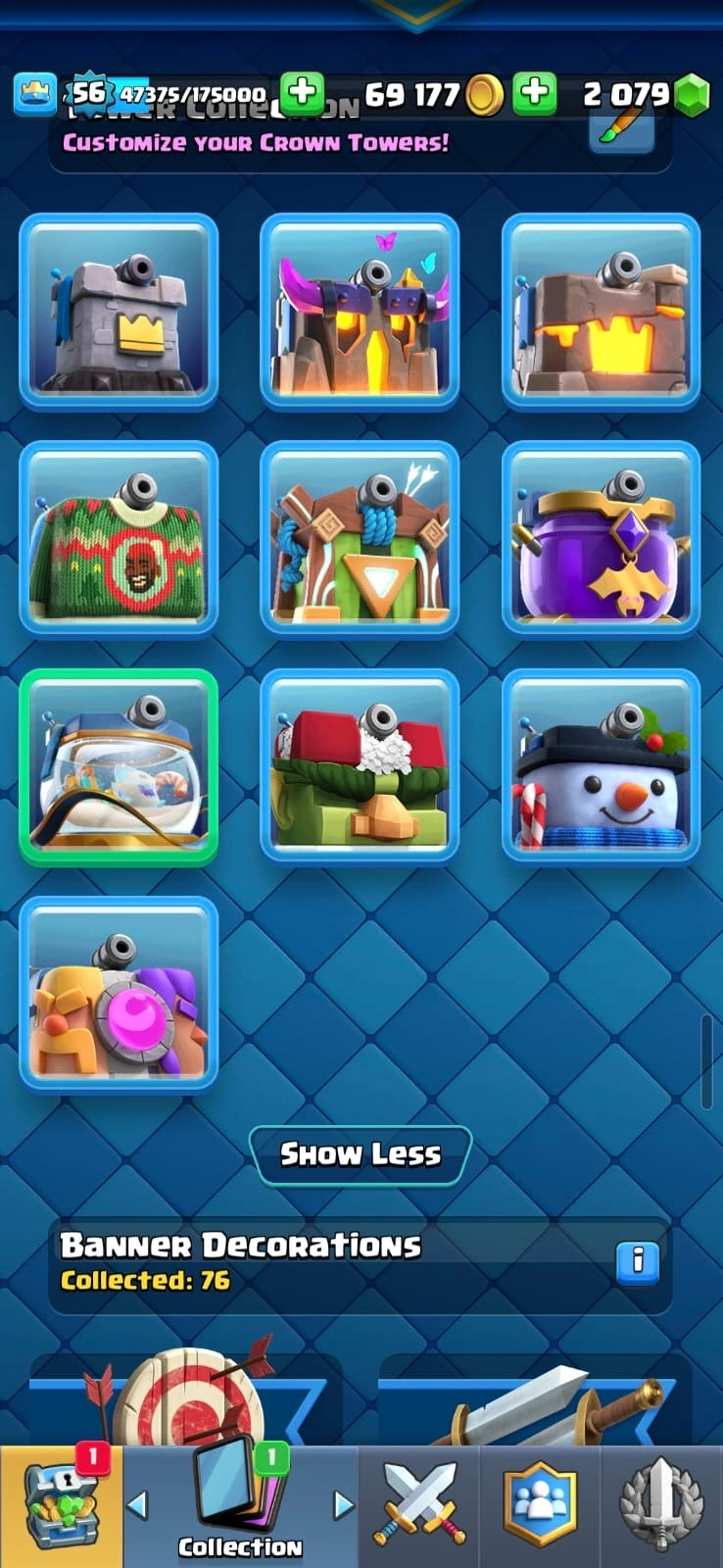Select the pink orb tower skin
This screenshot has width=723, height=1568.
(119, 993)
